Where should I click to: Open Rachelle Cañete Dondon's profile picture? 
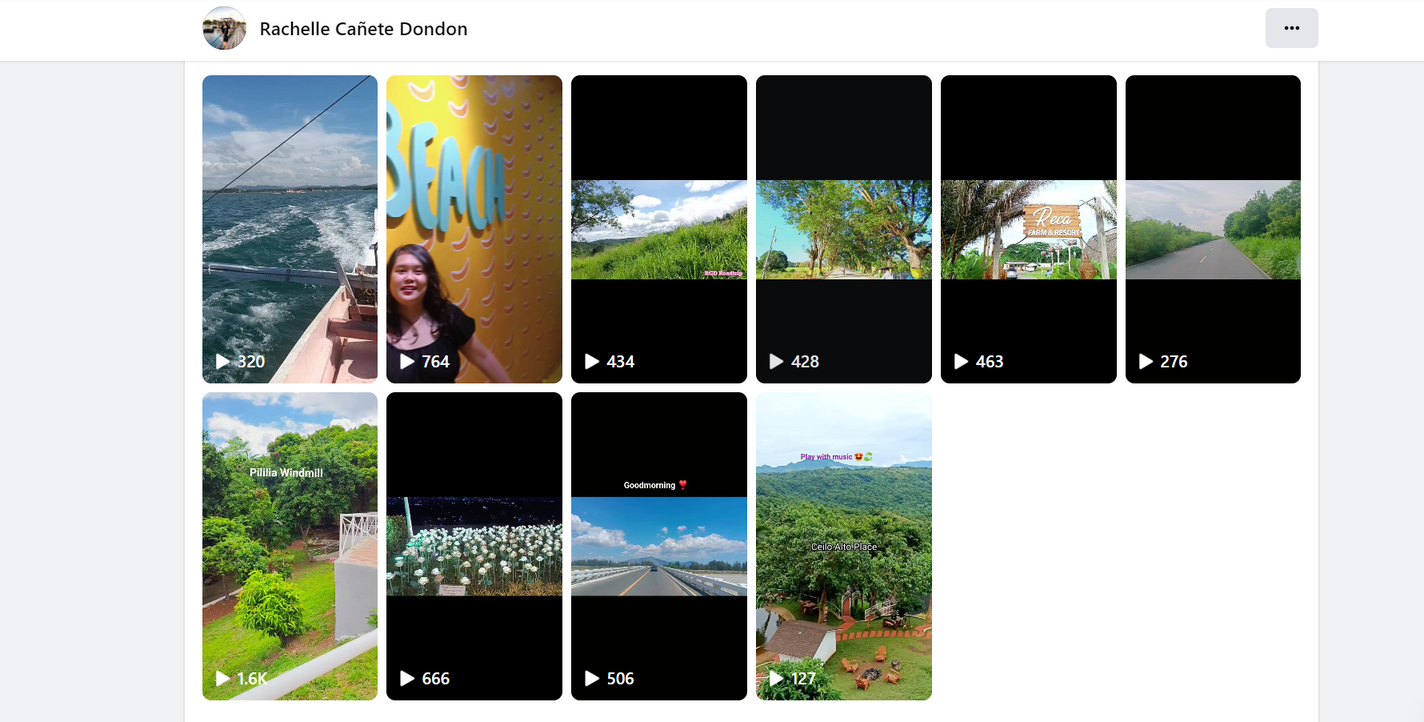[224, 28]
